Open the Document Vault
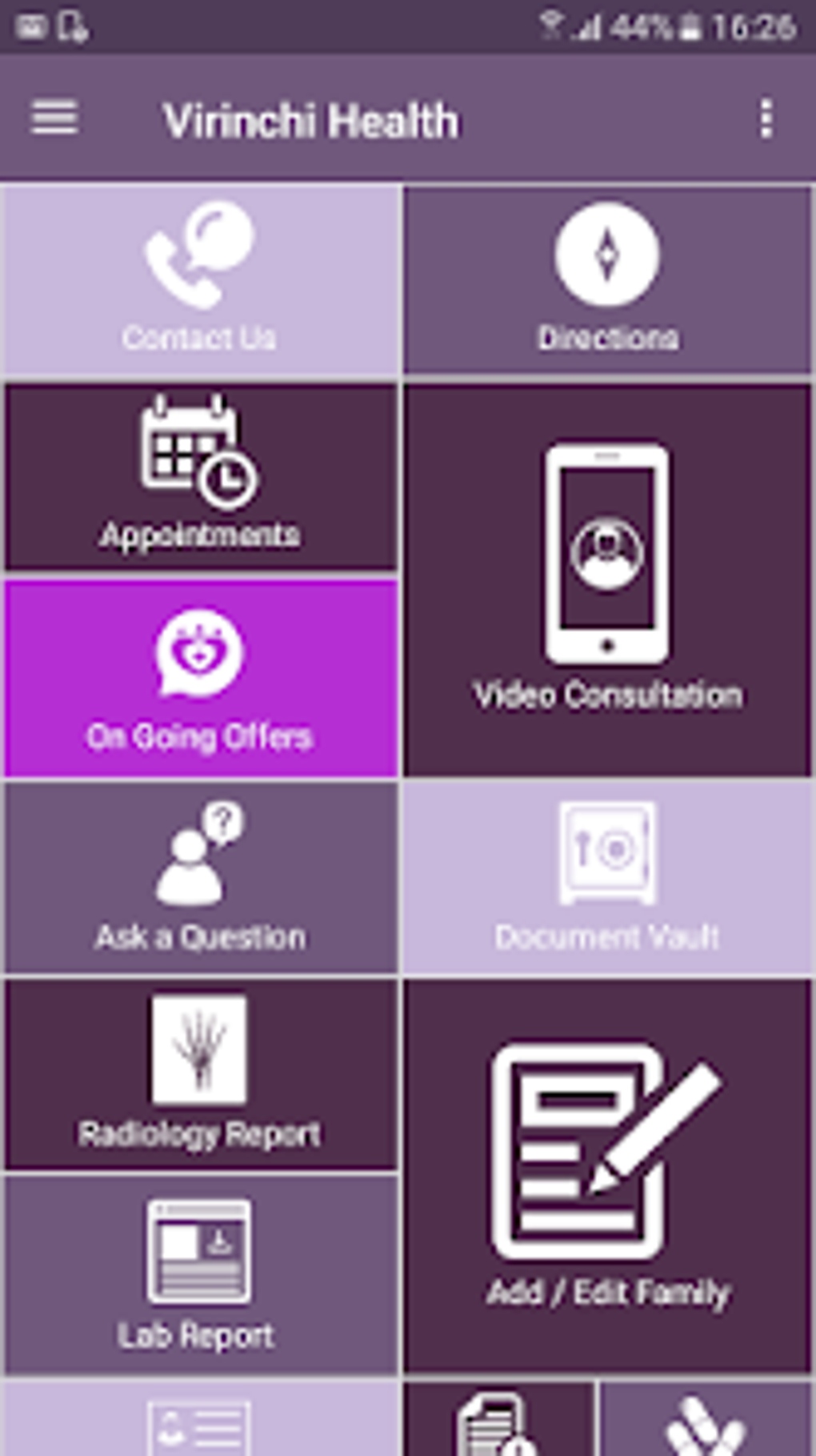Image resolution: width=816 pixels, height=1456 pixels. 607,878
